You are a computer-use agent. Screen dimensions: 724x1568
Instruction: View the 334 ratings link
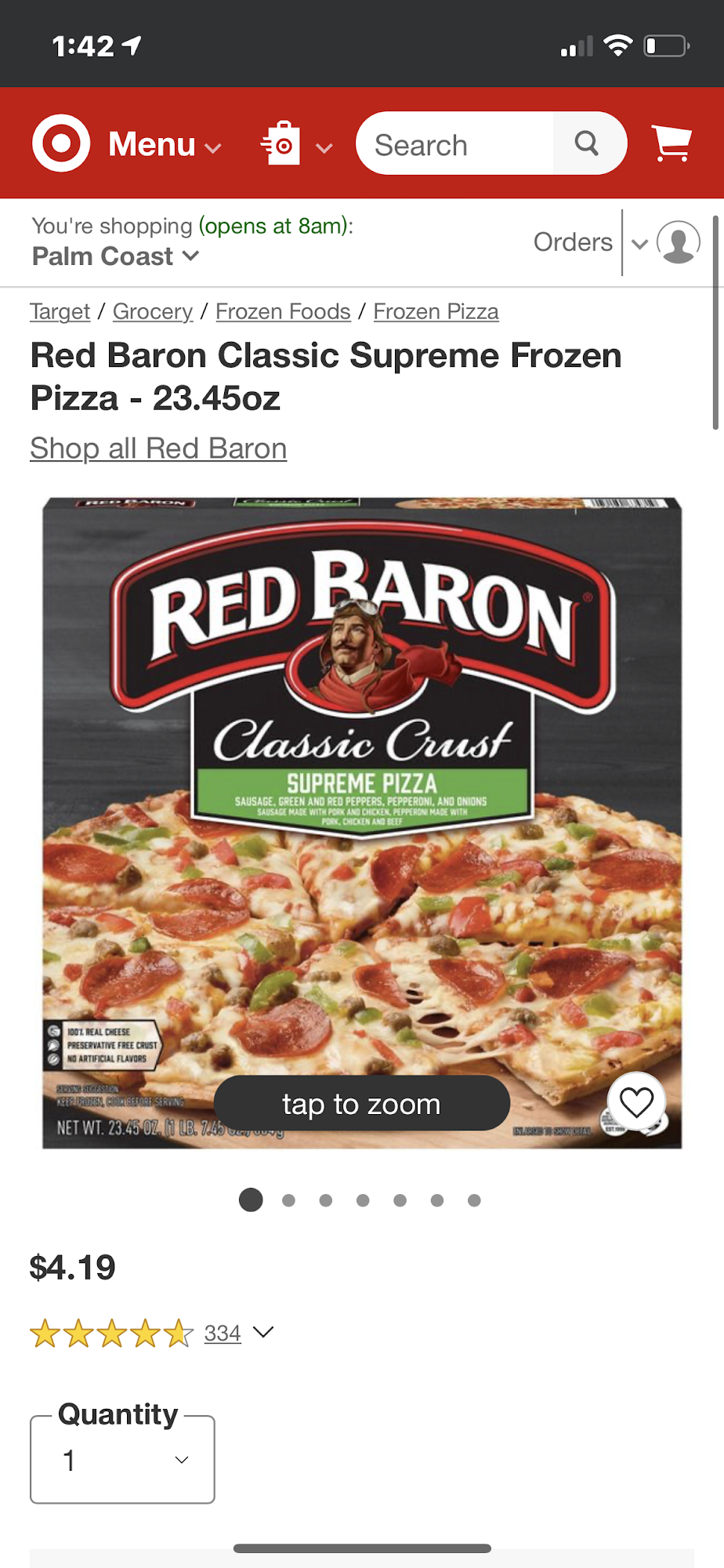(223, 1334)
